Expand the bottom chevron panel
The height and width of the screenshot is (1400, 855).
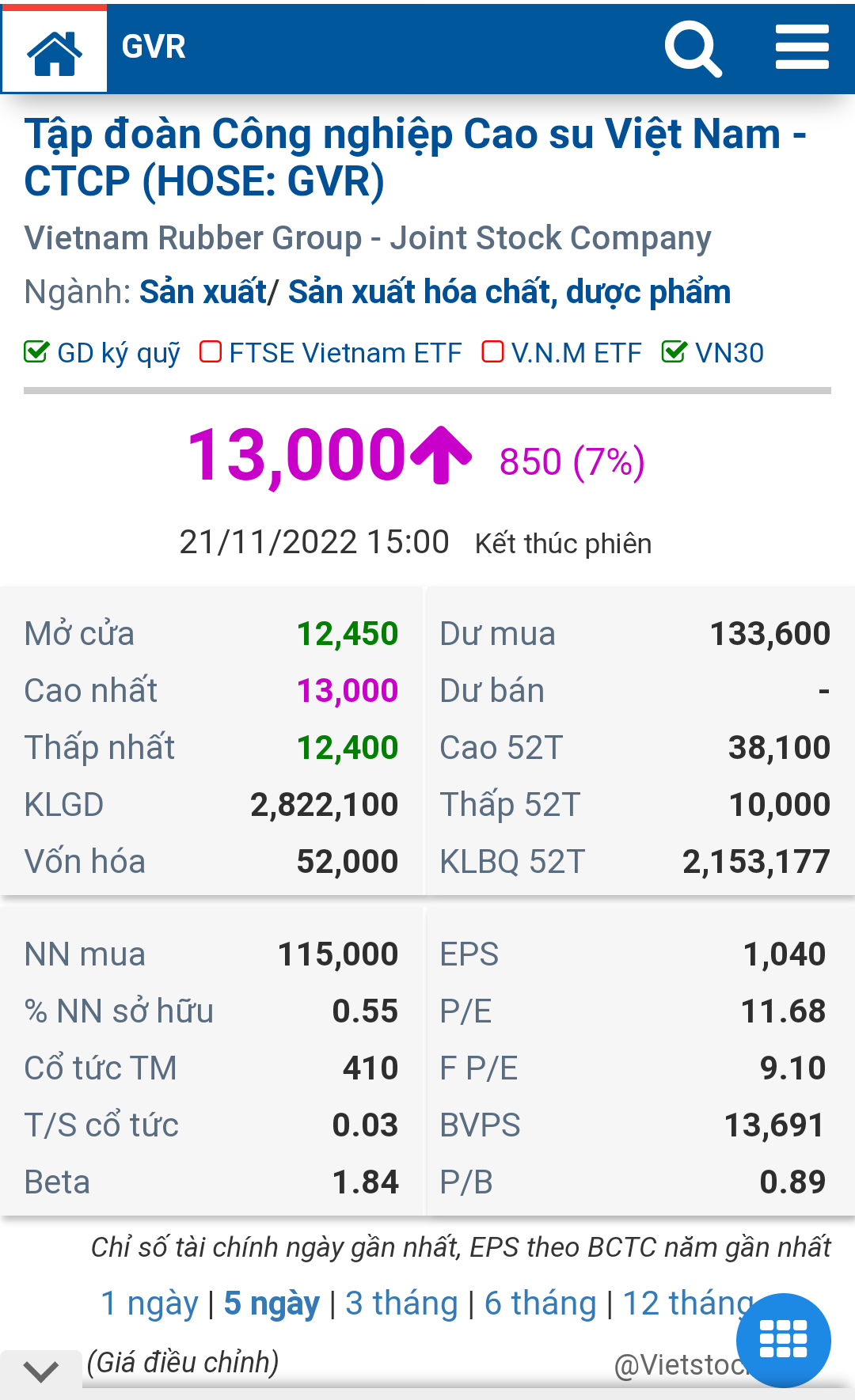[40, 1371]
